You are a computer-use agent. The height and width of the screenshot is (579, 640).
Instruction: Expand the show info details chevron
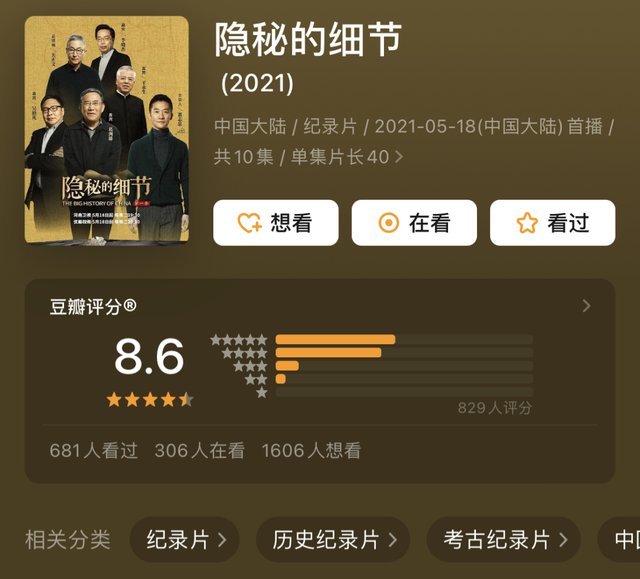[x=400, y=157]
